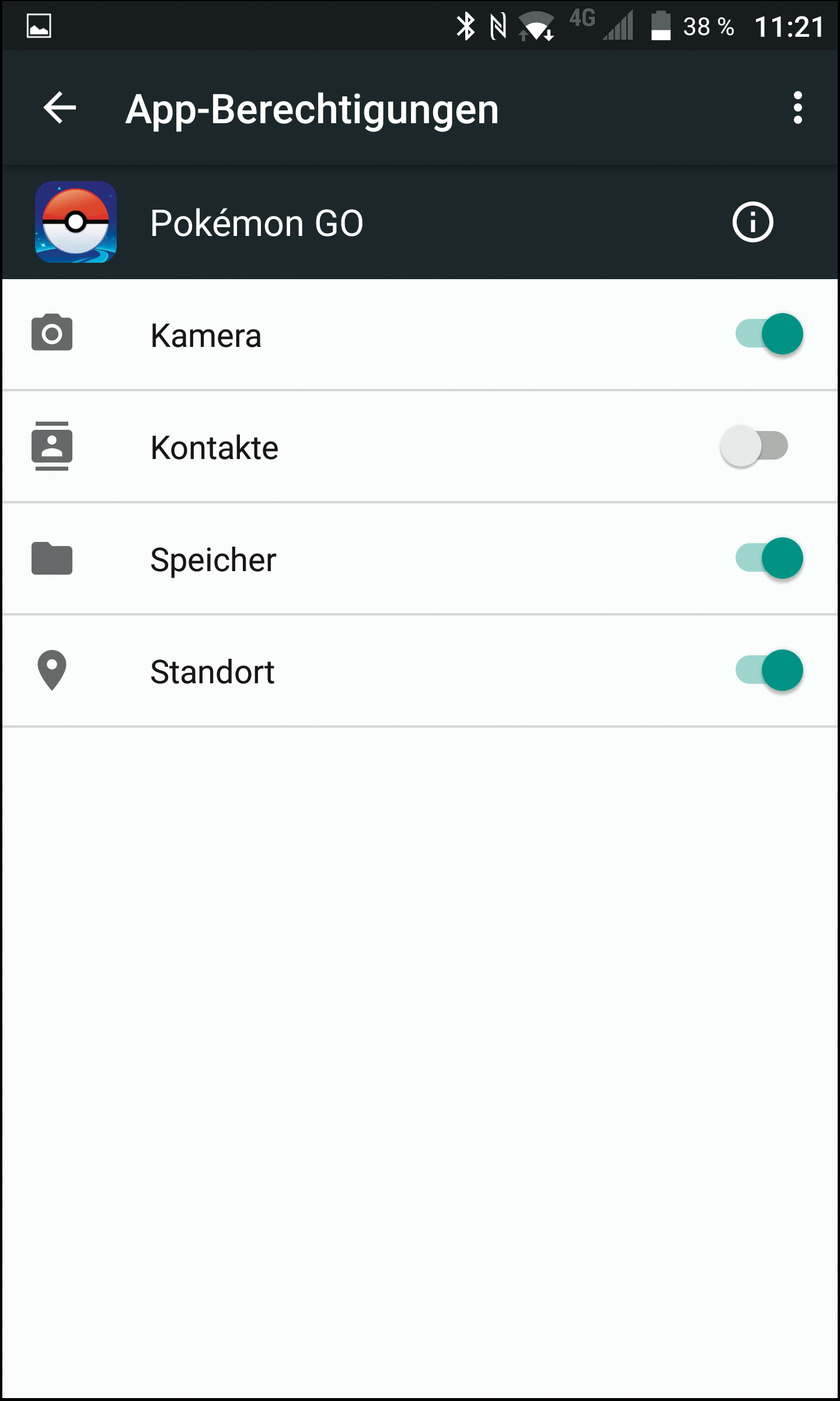Open Pokémon GO app info icon
840x1401 pixels.
click(752, 222)
